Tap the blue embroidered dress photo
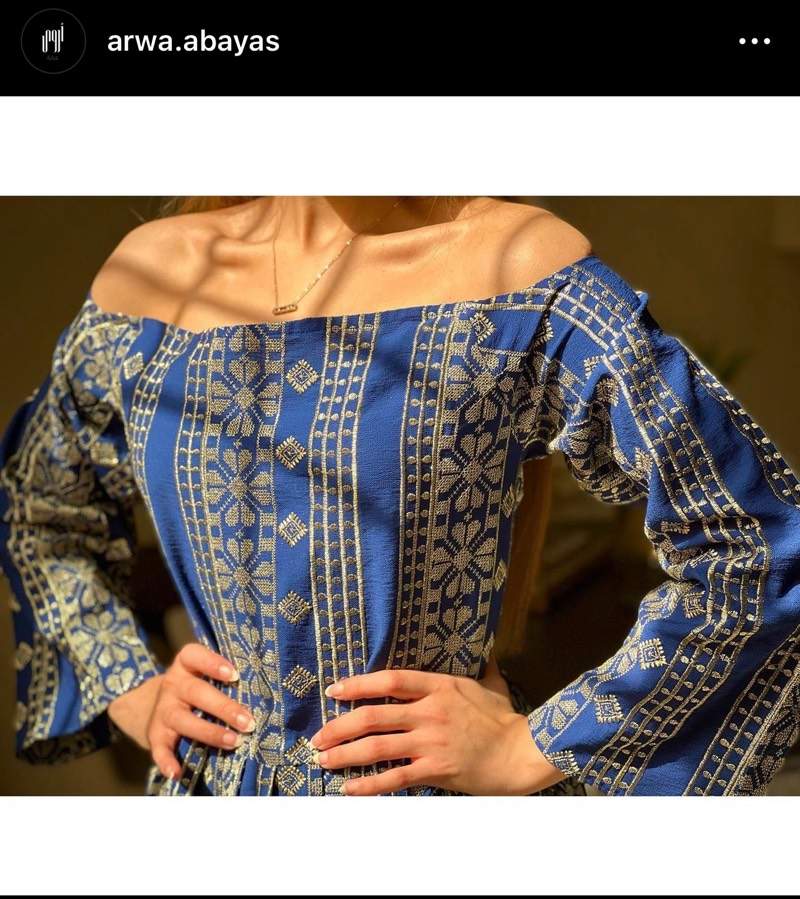Screen dimensions: 800x899 coord(400,495)
